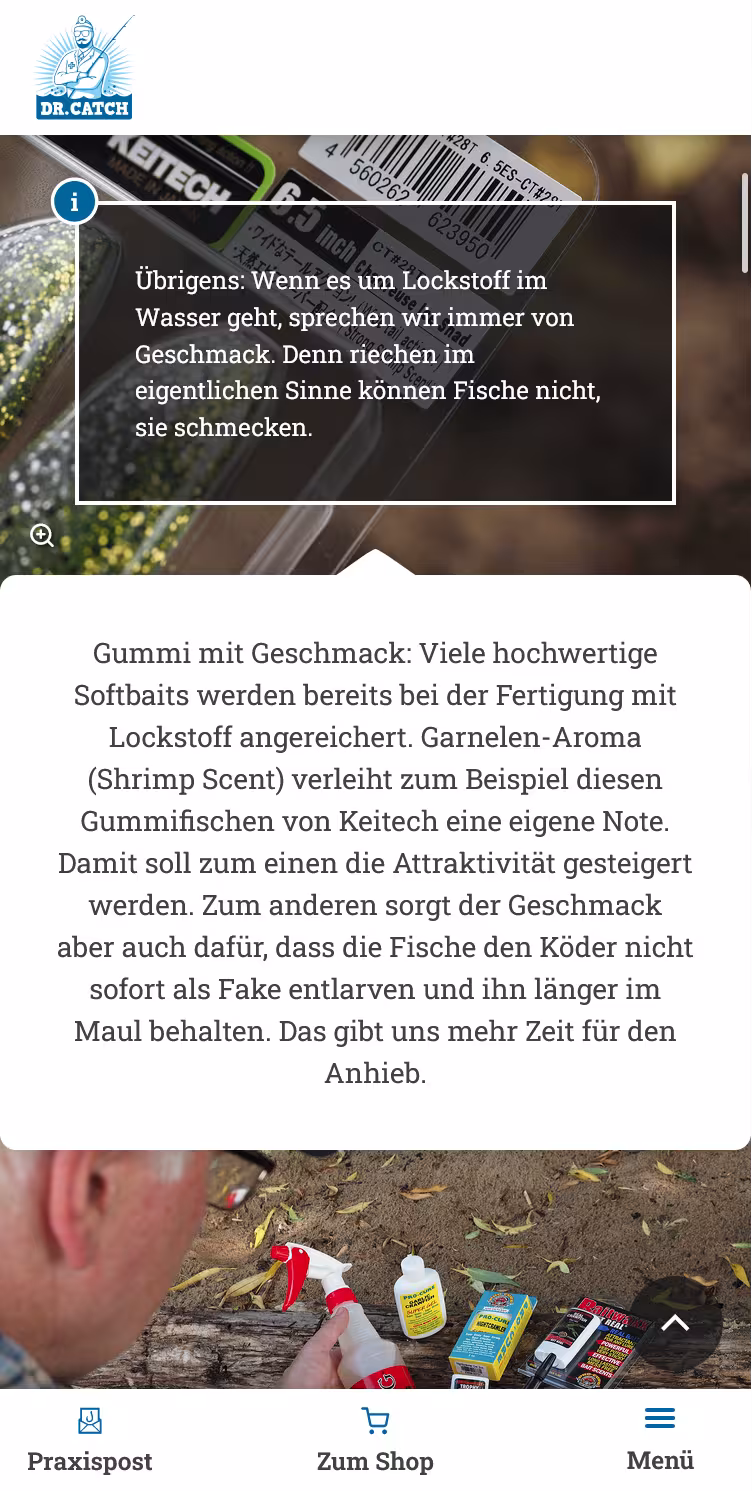
Task: Open the Dr. Catch home logo
Action: pos(84,68)
